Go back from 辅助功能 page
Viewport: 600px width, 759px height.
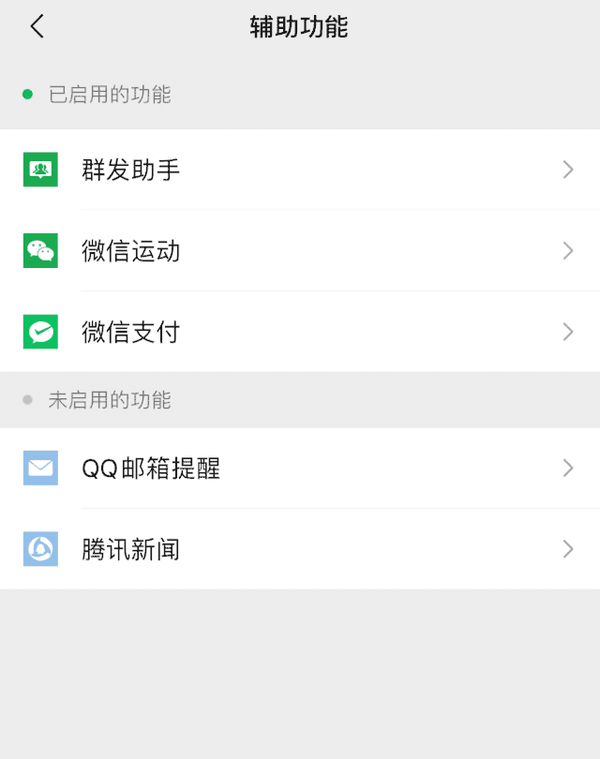point(37,27)
